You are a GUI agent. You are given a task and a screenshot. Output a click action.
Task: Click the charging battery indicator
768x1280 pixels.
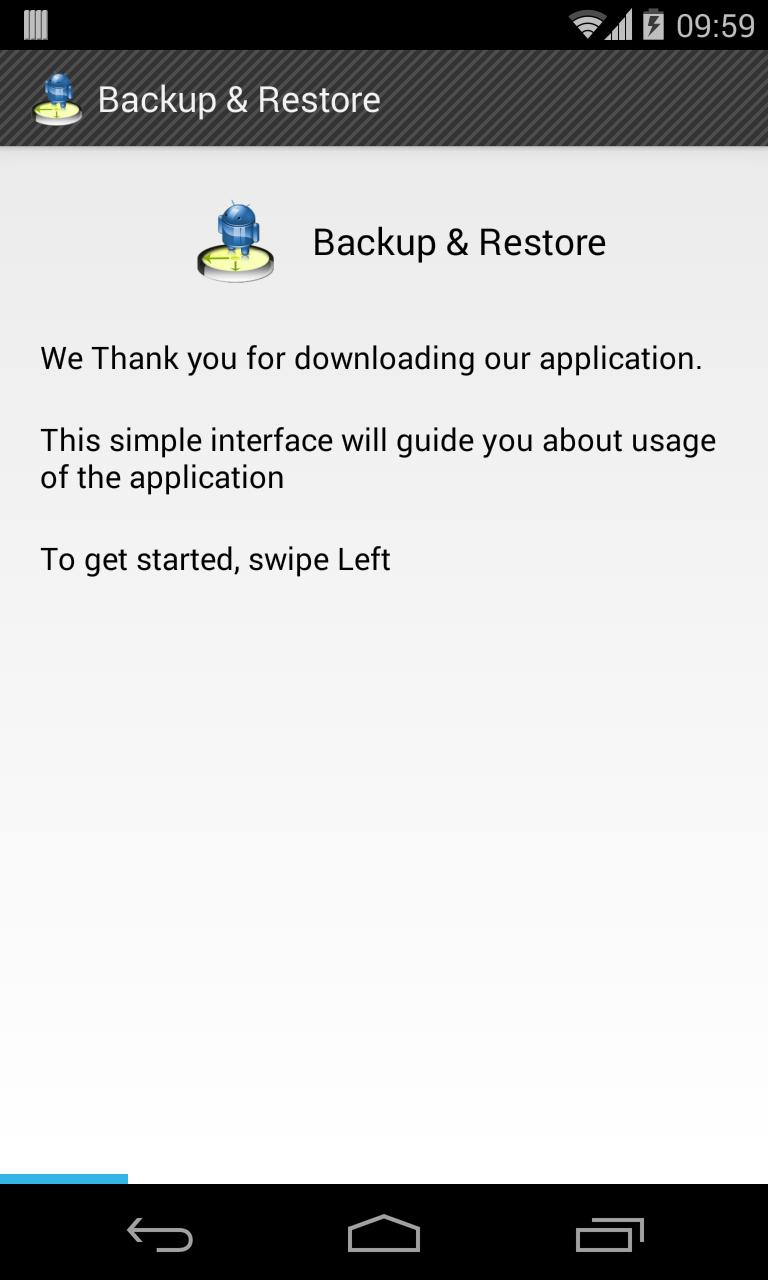[x=655, y=22]
